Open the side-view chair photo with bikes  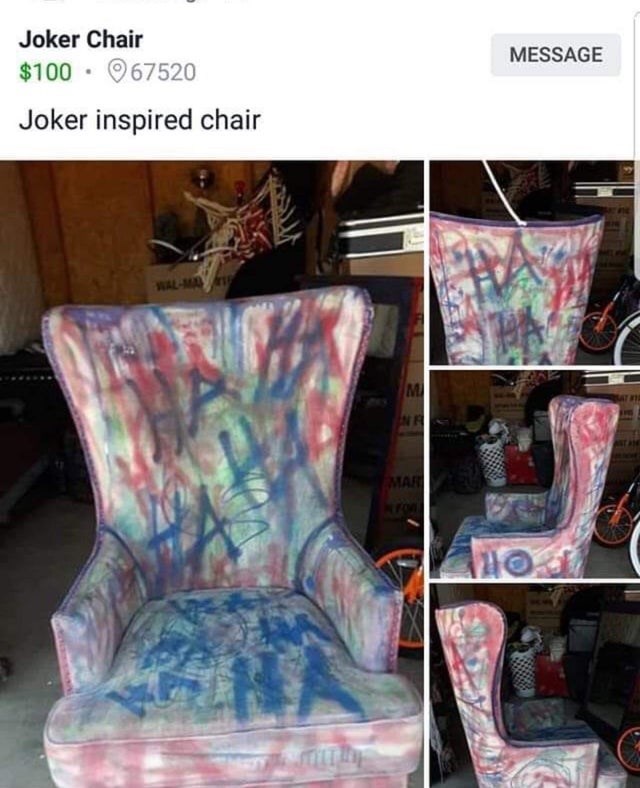(x=534, y=474)
